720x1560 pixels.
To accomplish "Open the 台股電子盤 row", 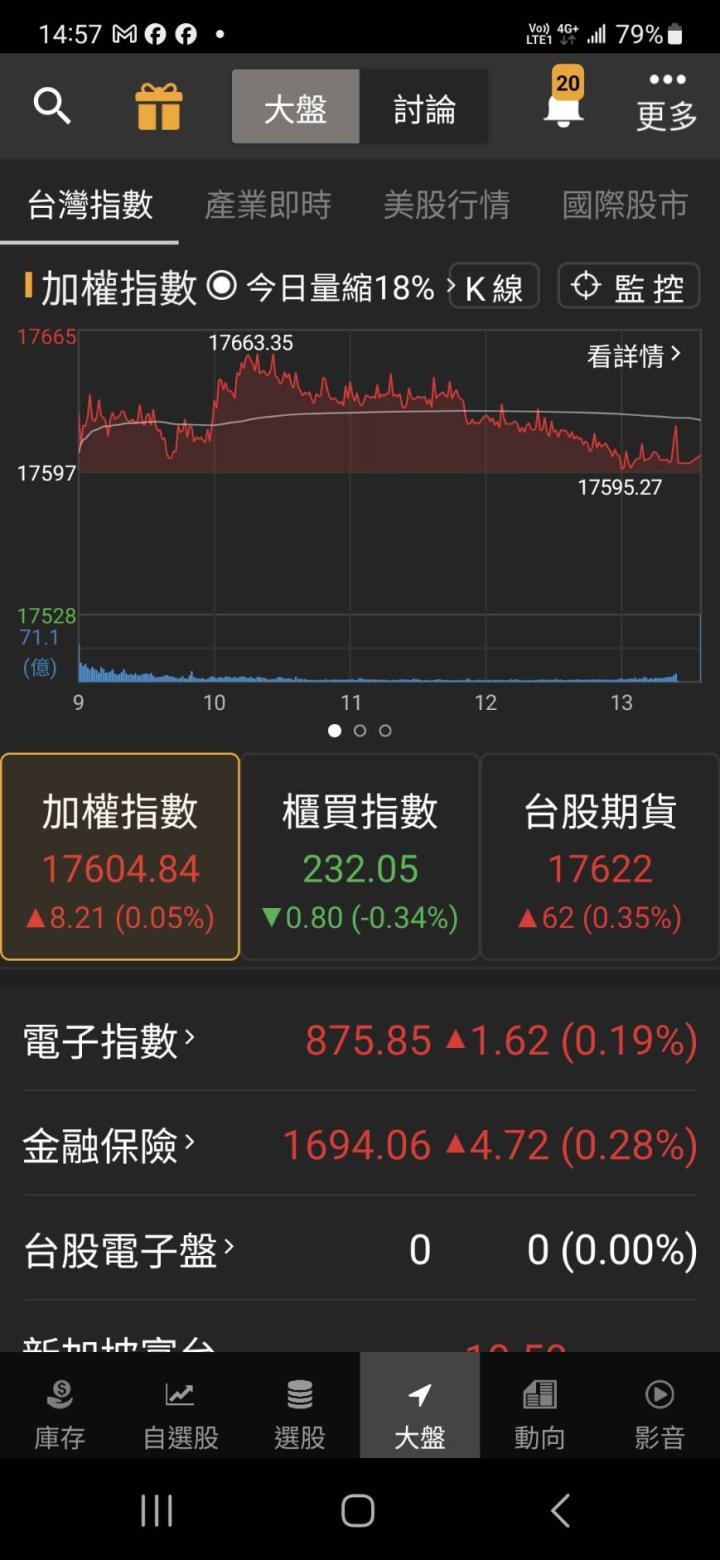I will (130, 1249).
